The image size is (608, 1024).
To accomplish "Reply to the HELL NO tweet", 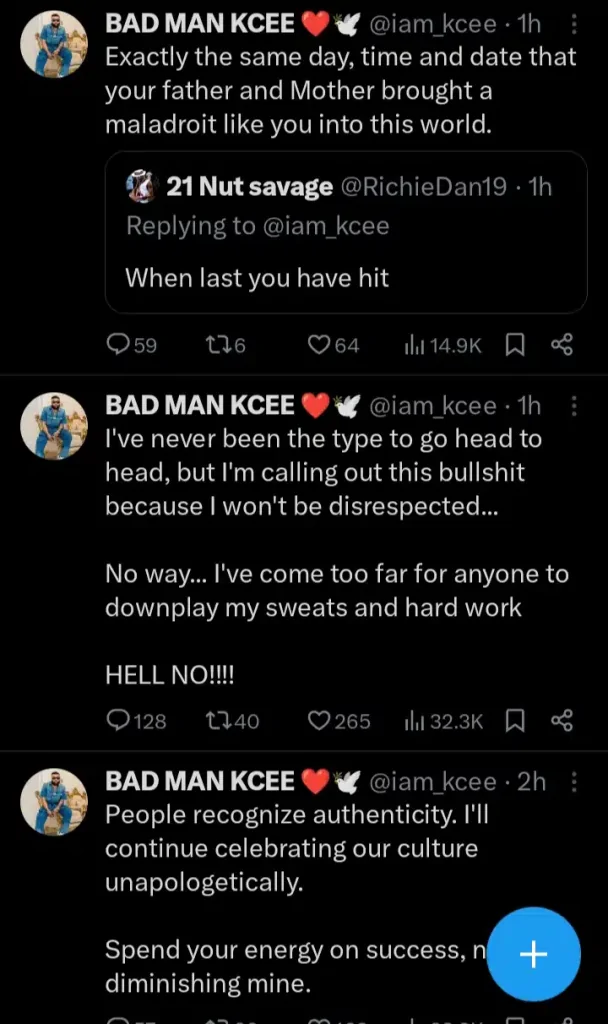I will coord(117,720).
